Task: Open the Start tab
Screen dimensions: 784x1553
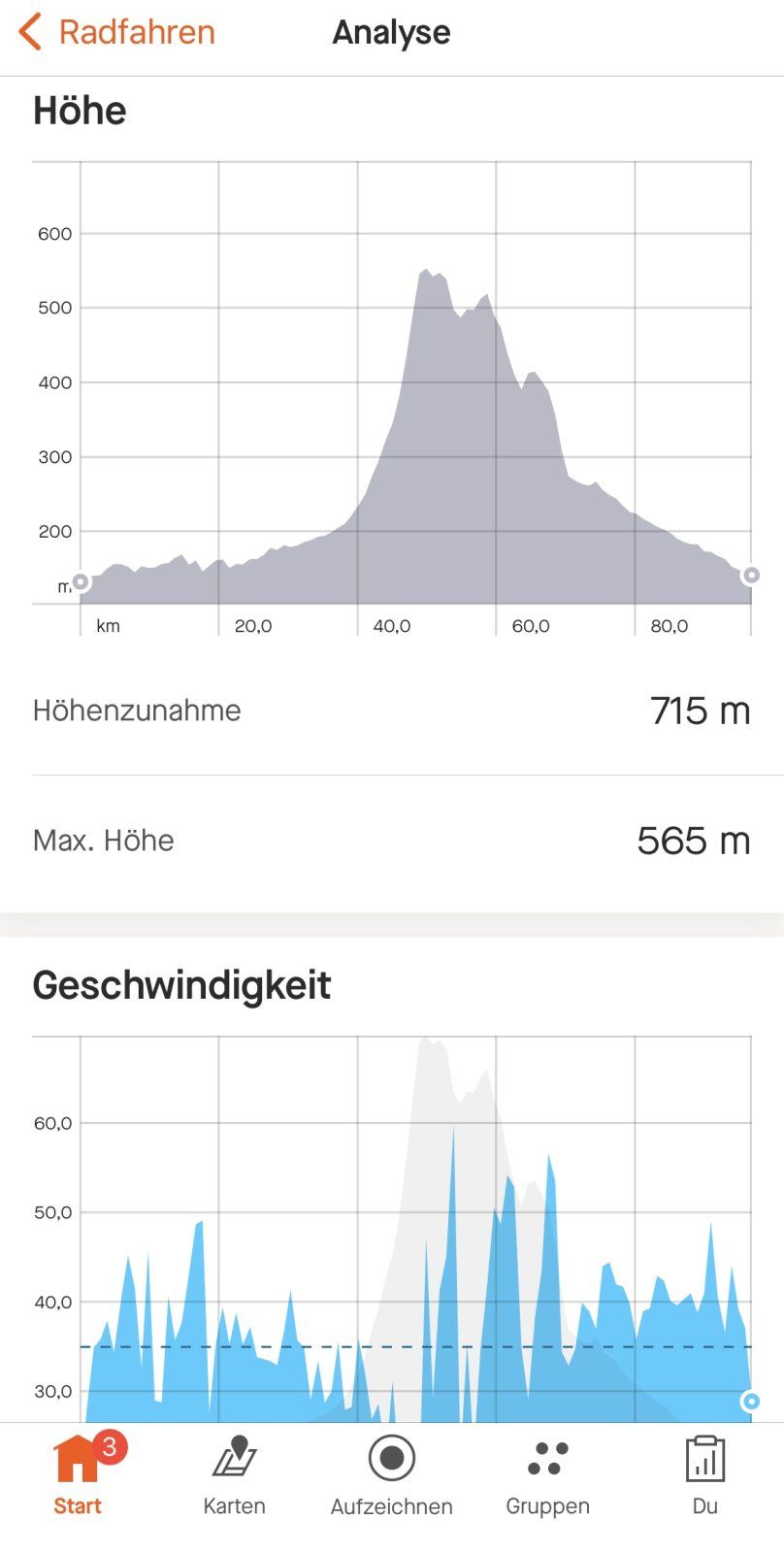Action: [x=78, y=1475]
